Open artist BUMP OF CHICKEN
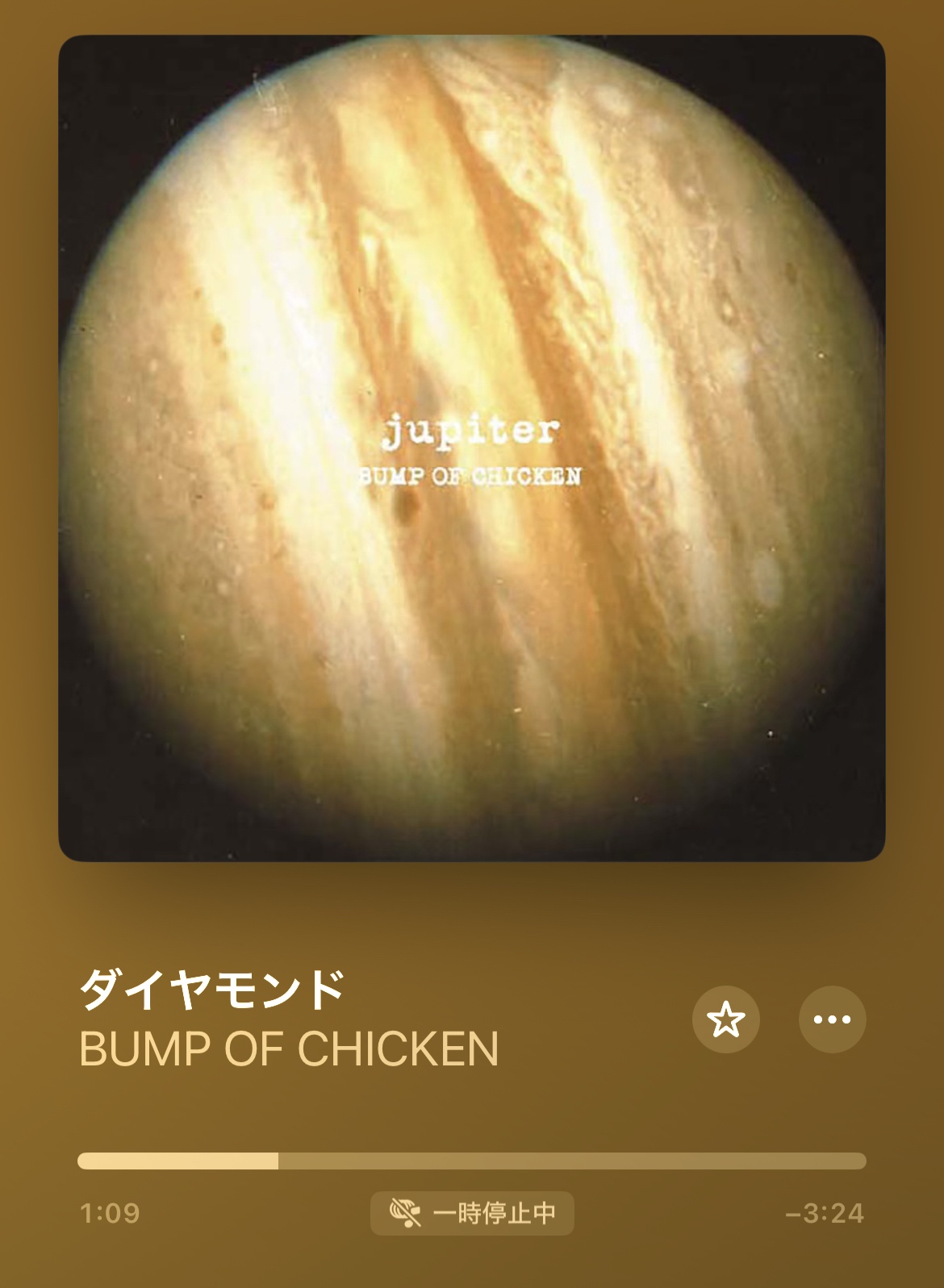Screen dimensions: 944x1288 (289, 1049)
